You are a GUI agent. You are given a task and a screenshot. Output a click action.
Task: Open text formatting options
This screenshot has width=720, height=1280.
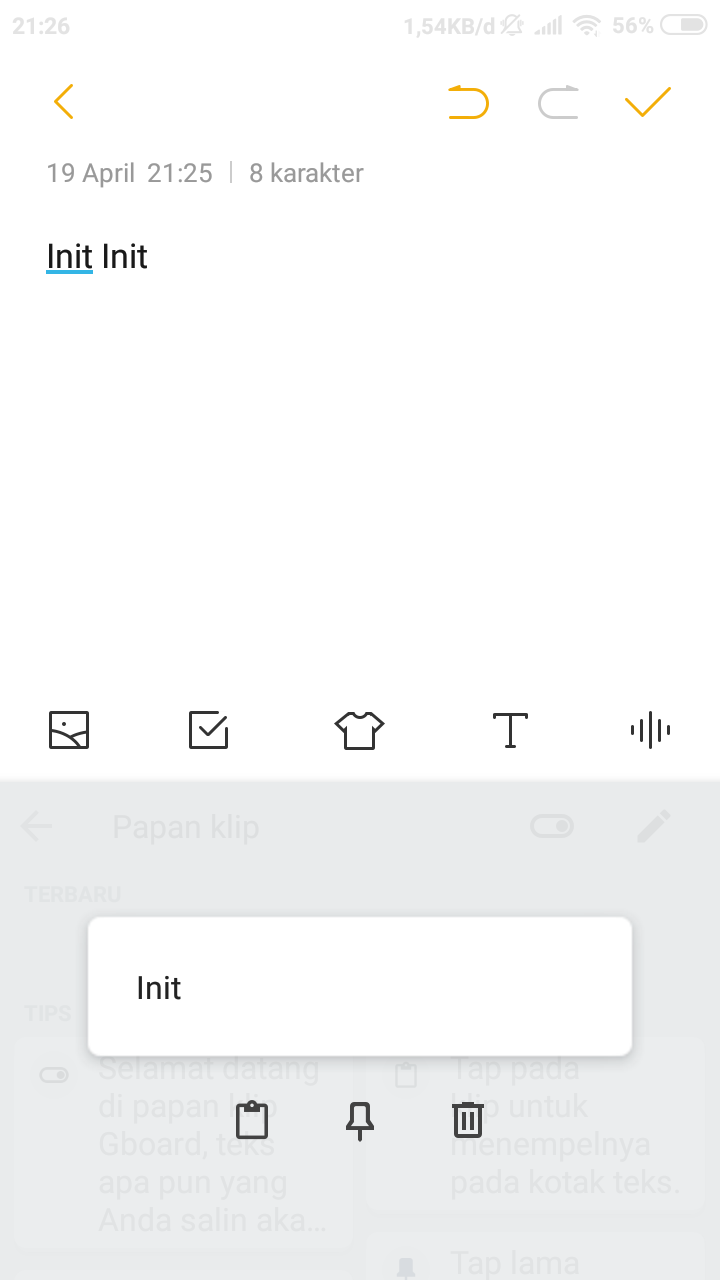pos(510,730)
